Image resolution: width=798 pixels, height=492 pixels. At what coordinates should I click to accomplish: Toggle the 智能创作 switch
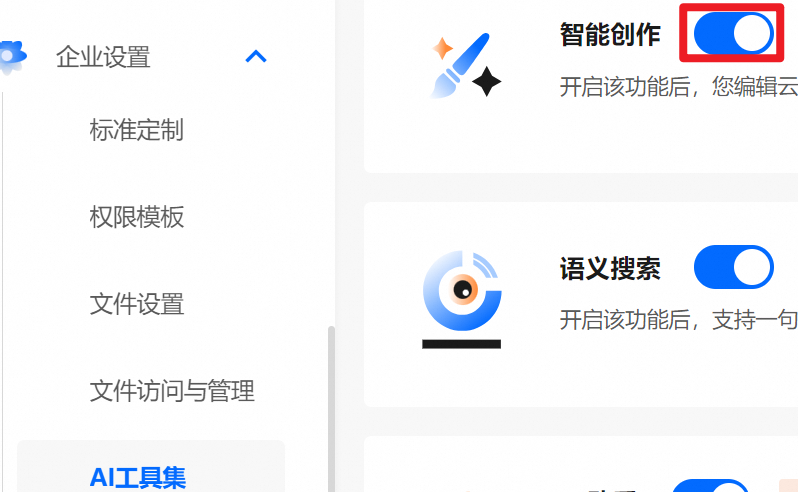pos(733,34)
